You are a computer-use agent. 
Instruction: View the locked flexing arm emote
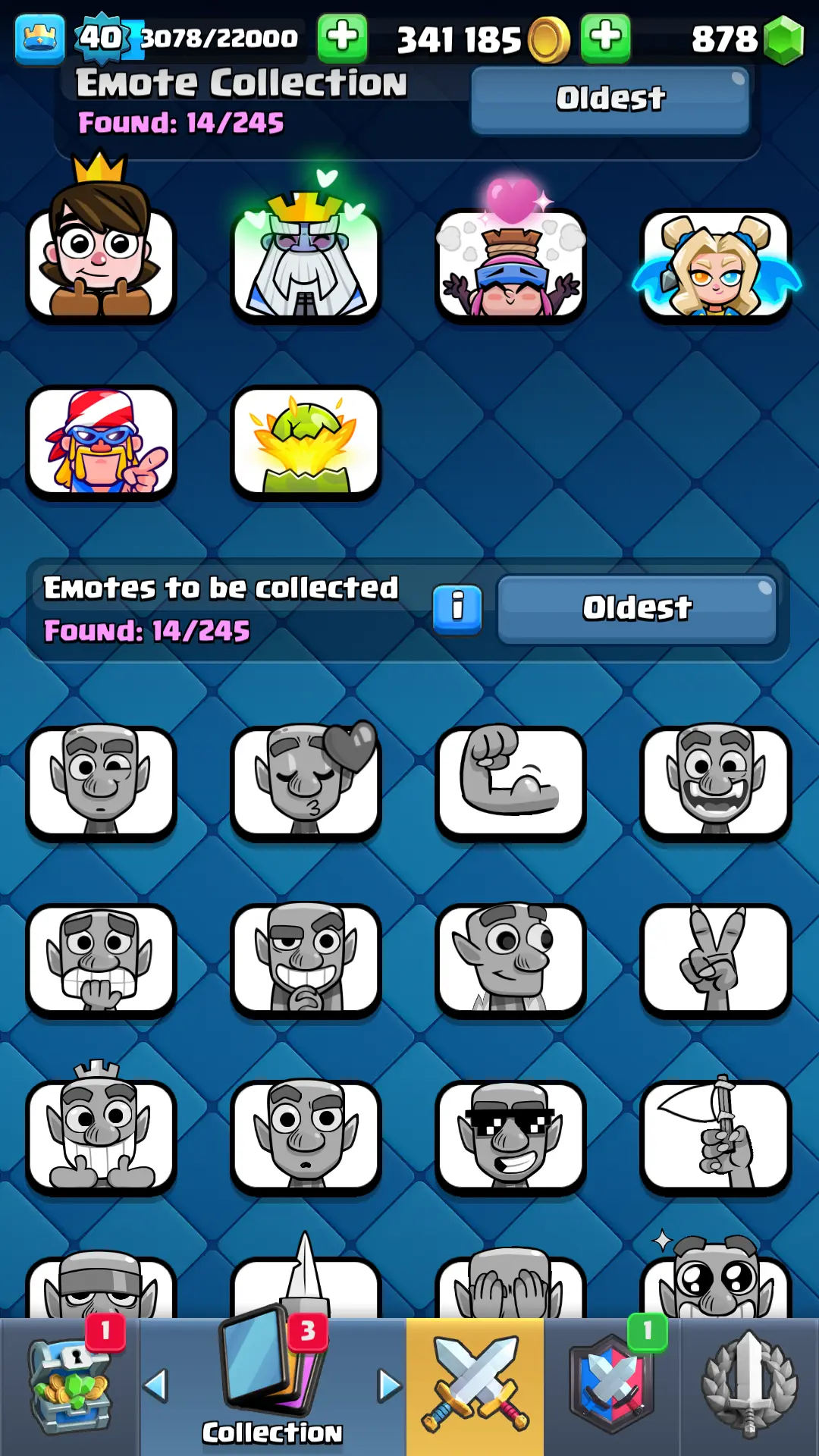click(x=510, y=781)
